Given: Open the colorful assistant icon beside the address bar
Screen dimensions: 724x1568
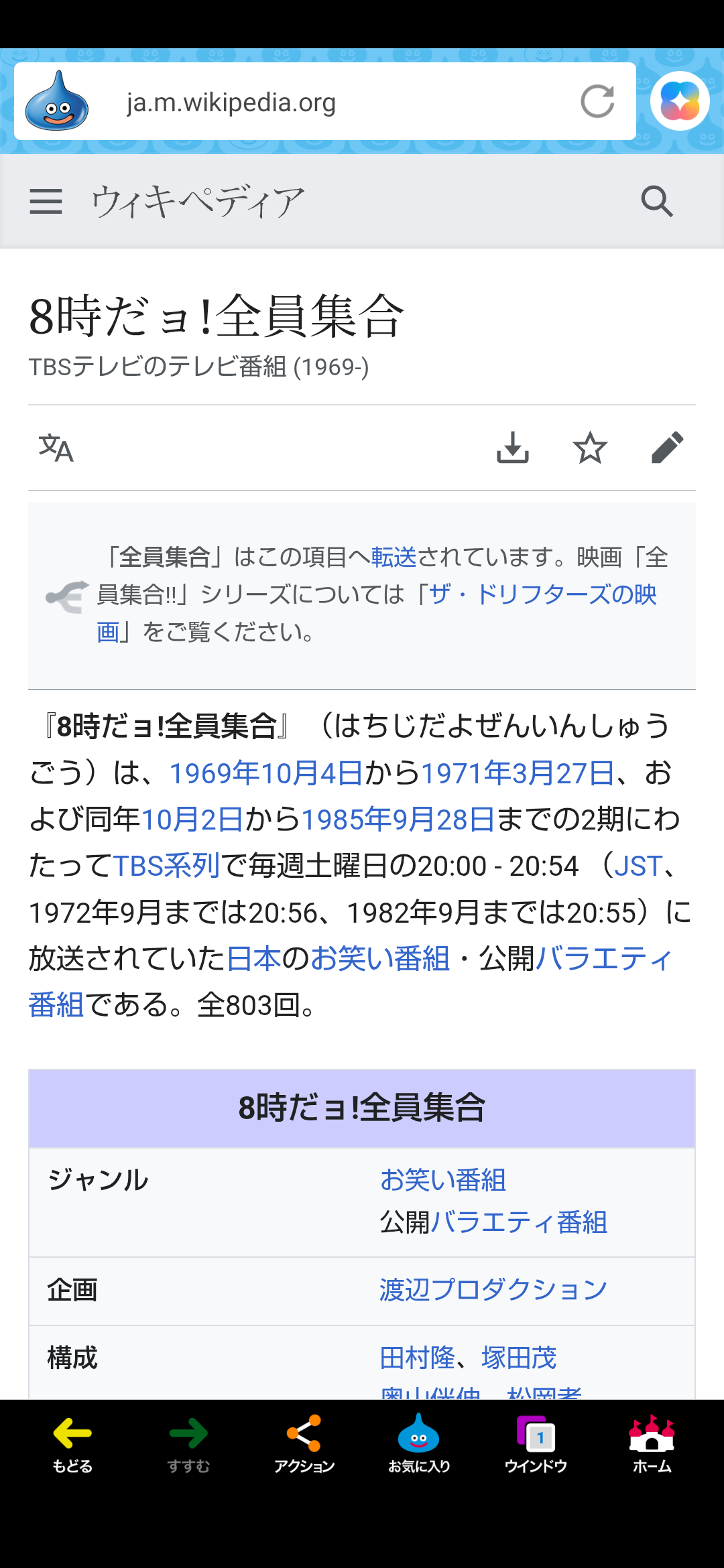Looking at the screenshot, I should 680,101.
